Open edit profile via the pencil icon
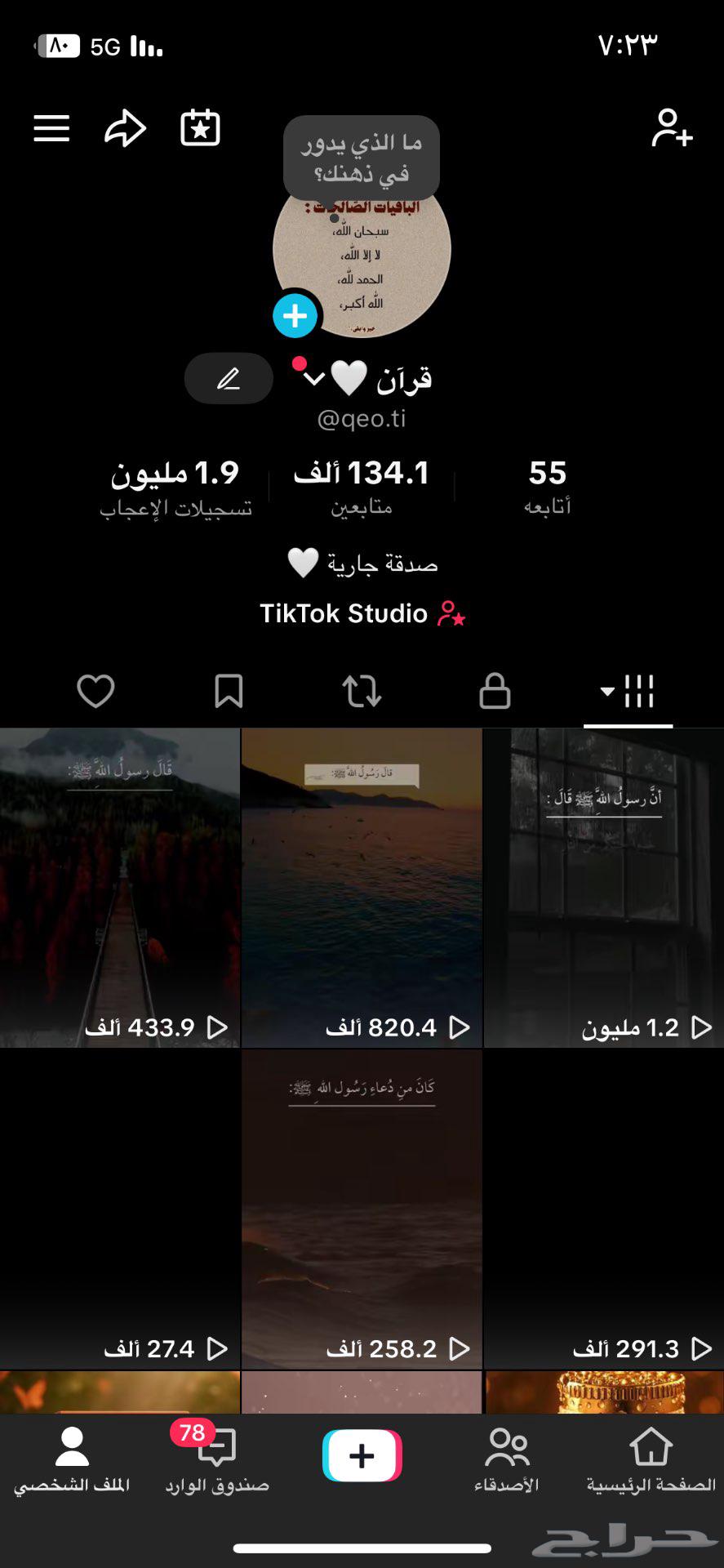Image resolution: width=724 pixels, height=1568 pixels. 228,378
